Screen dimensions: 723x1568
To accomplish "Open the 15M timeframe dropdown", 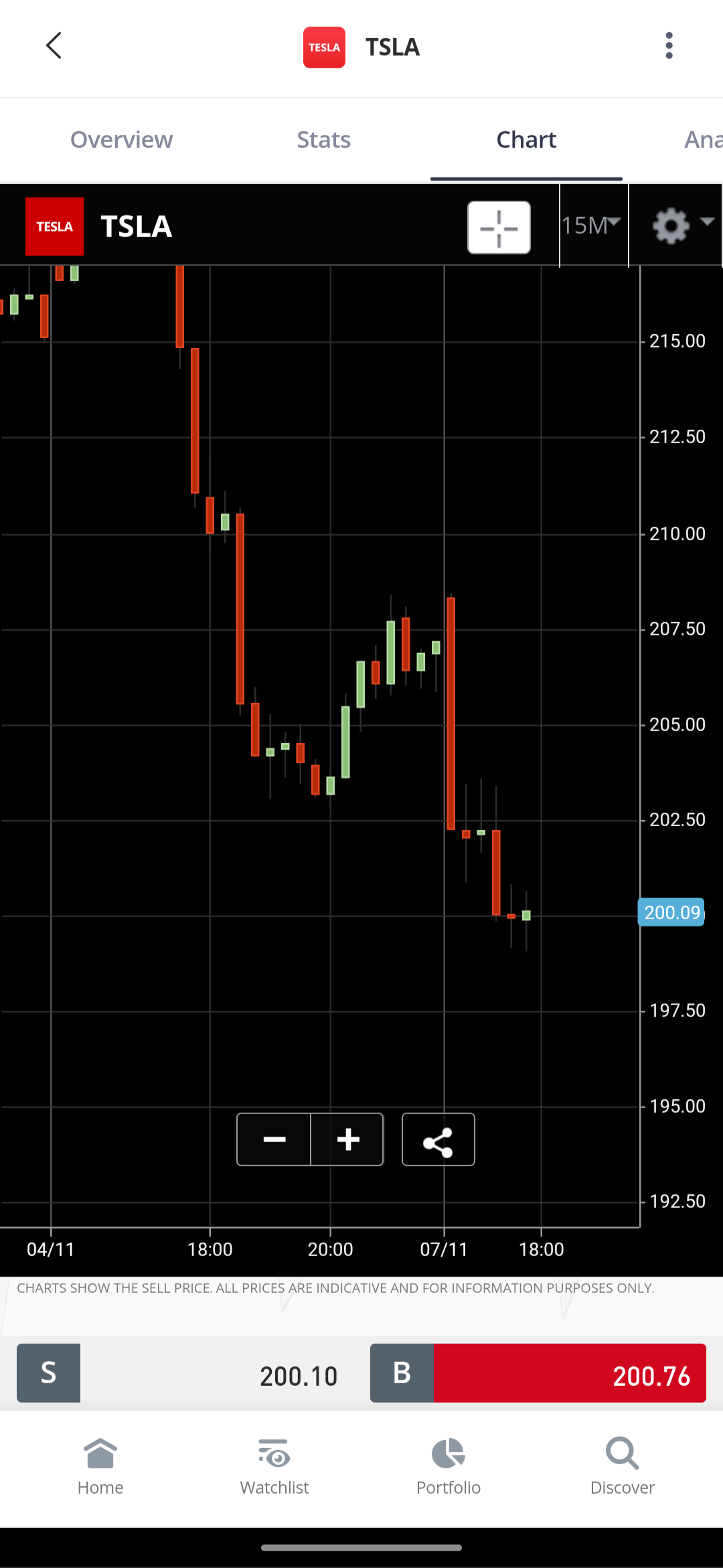I will point(593,226).
